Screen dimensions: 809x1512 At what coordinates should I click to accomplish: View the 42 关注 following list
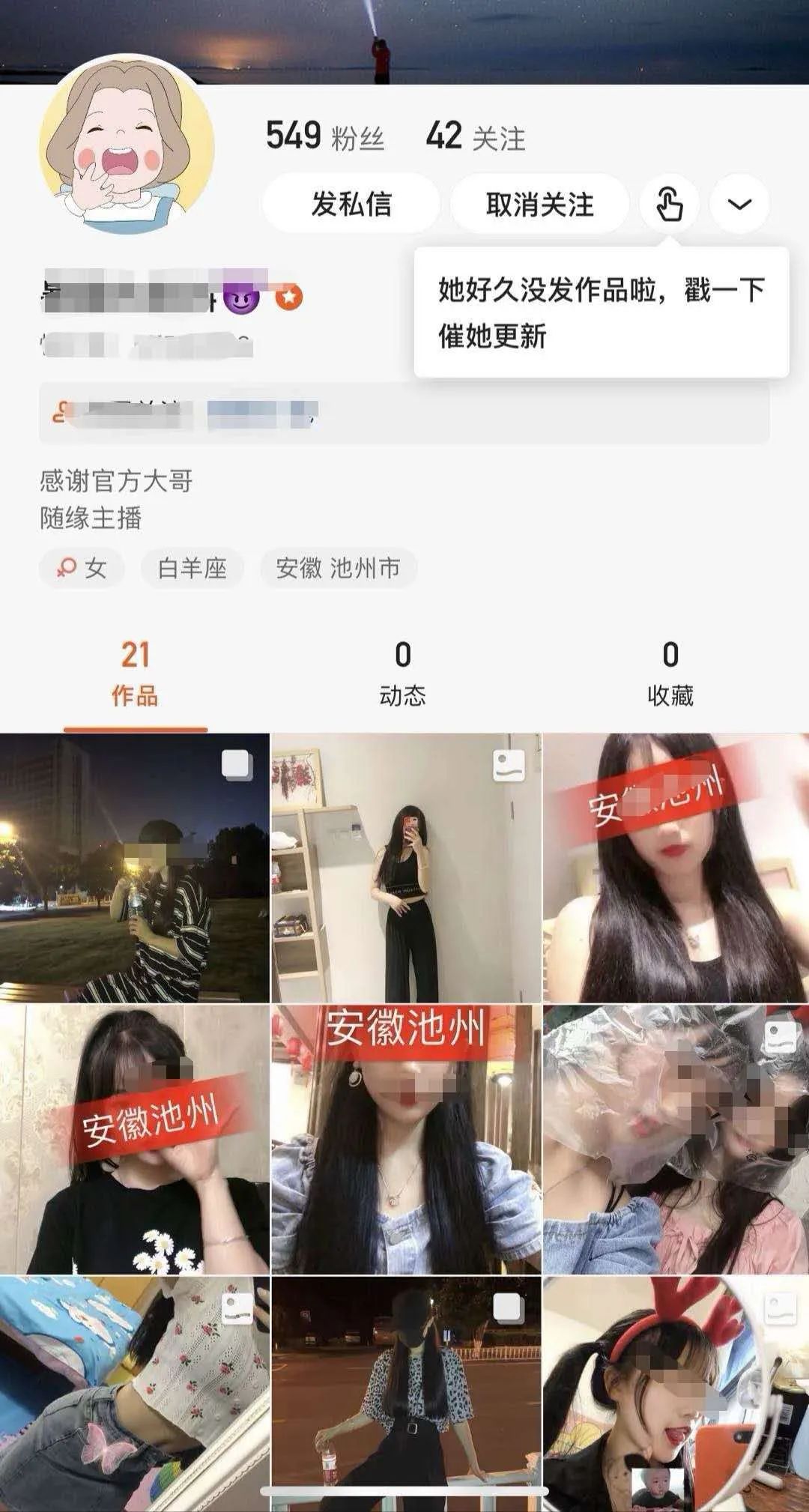tap(476, 137)
